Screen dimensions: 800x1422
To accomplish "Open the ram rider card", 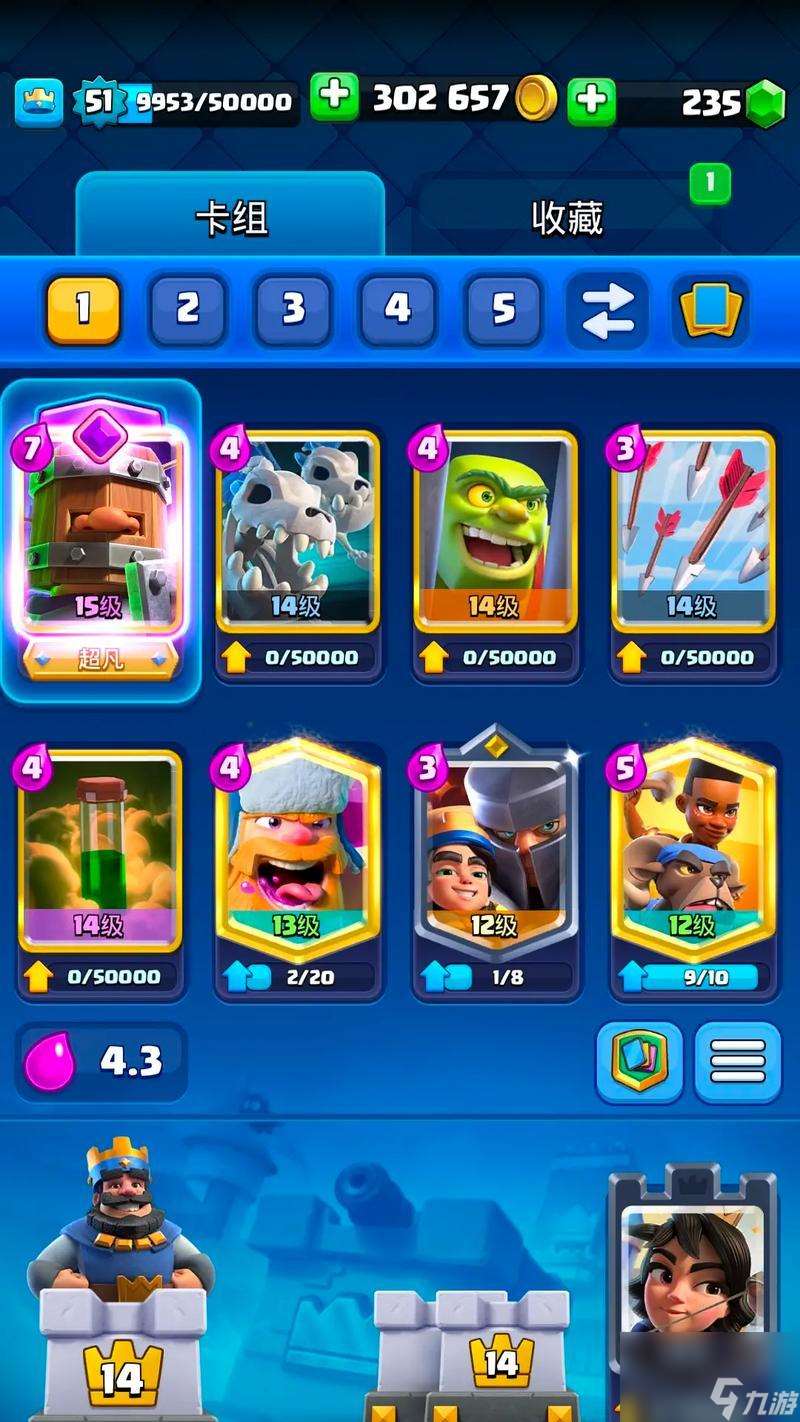I will click(x=693, y=850).
